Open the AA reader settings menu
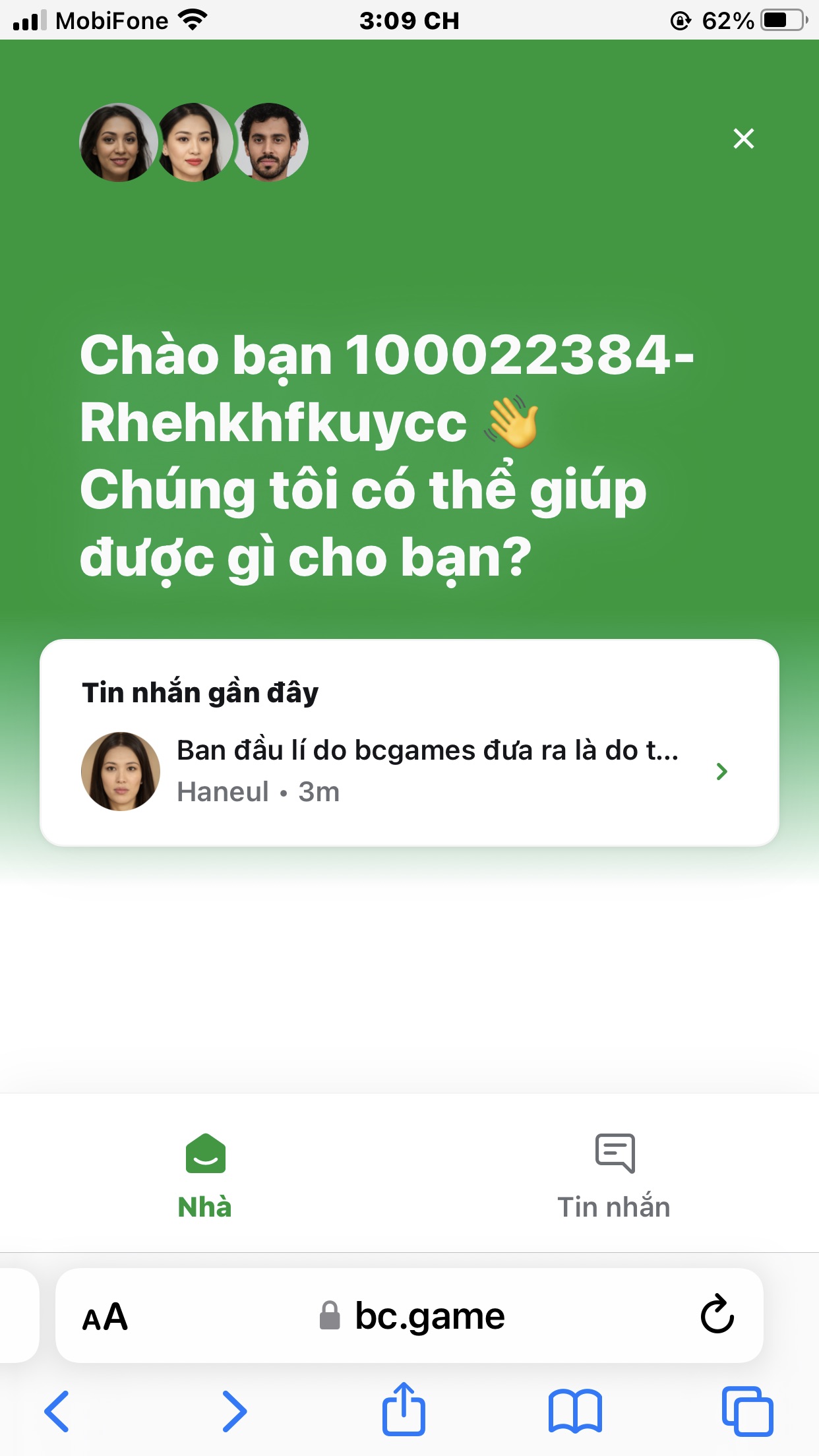819x1456 pixels. point(105,1317)
